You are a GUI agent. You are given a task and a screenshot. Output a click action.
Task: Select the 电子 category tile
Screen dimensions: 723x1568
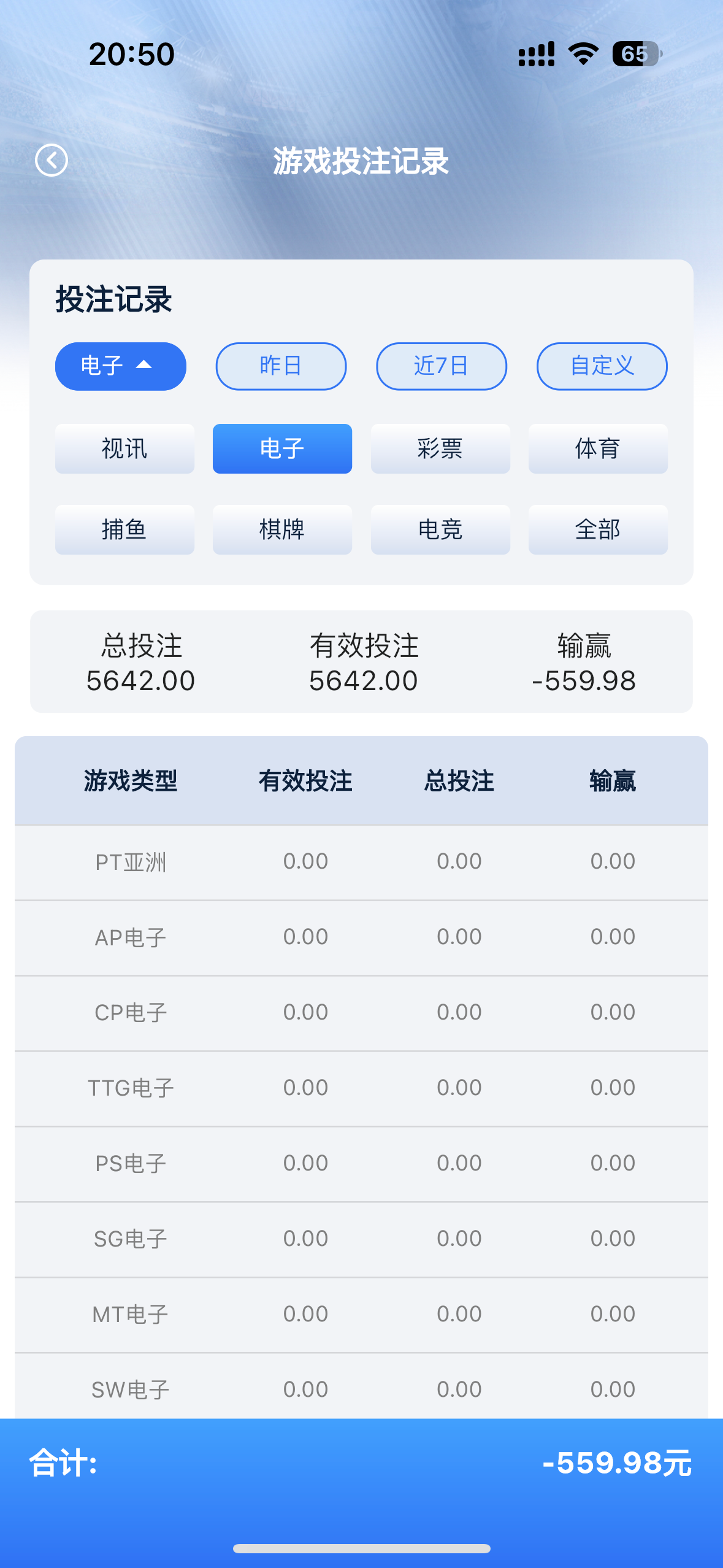click(x=282, y=448)
